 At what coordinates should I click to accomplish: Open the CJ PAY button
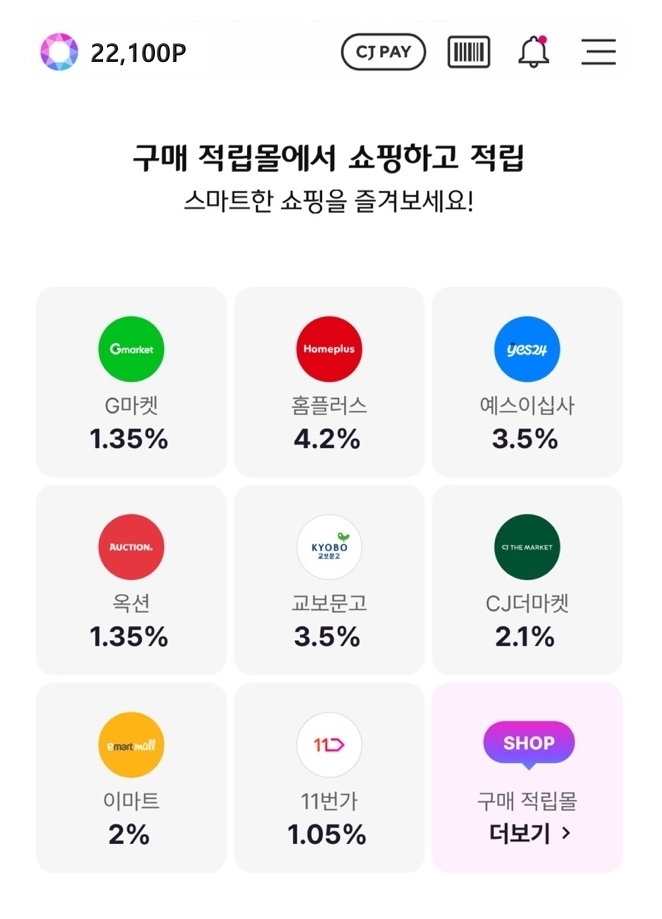pos(383,52)
